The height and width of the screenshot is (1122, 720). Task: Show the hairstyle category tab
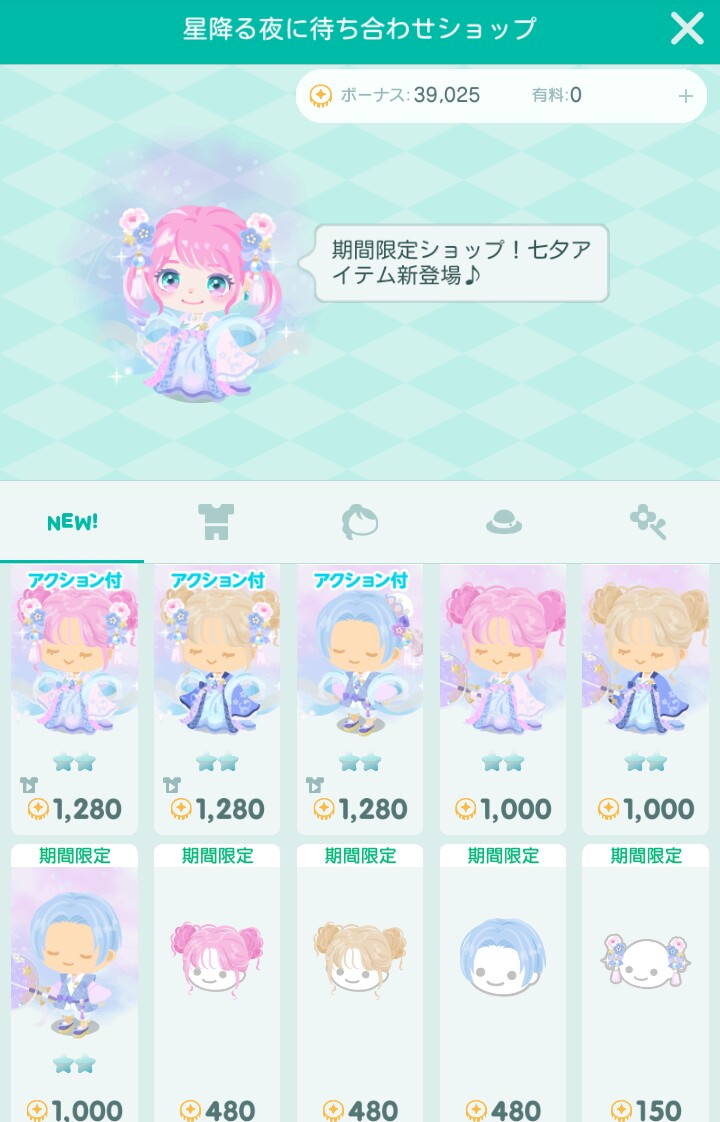360,522
